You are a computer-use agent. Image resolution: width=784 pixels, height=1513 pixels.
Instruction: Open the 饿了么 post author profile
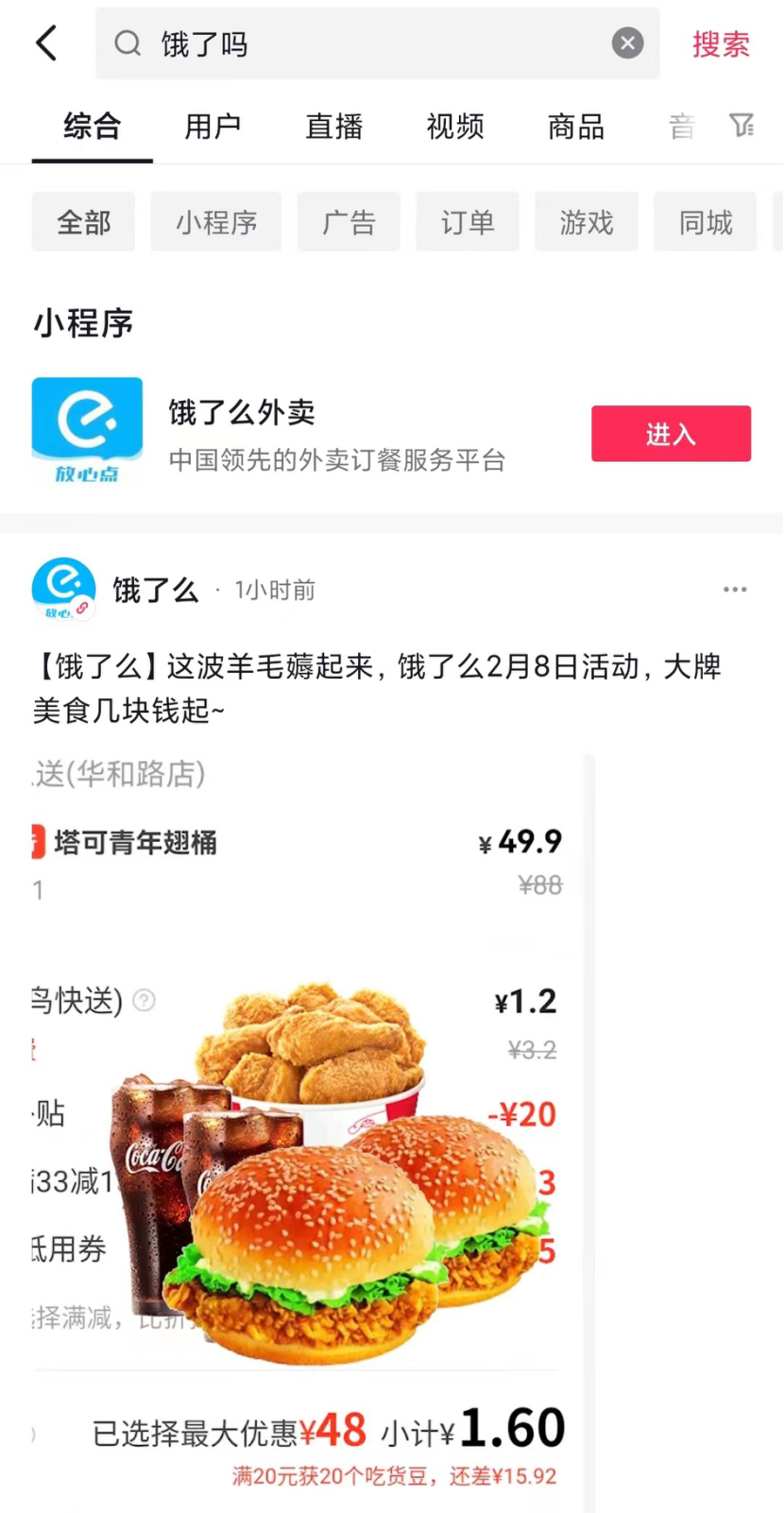tap(64, 589)
